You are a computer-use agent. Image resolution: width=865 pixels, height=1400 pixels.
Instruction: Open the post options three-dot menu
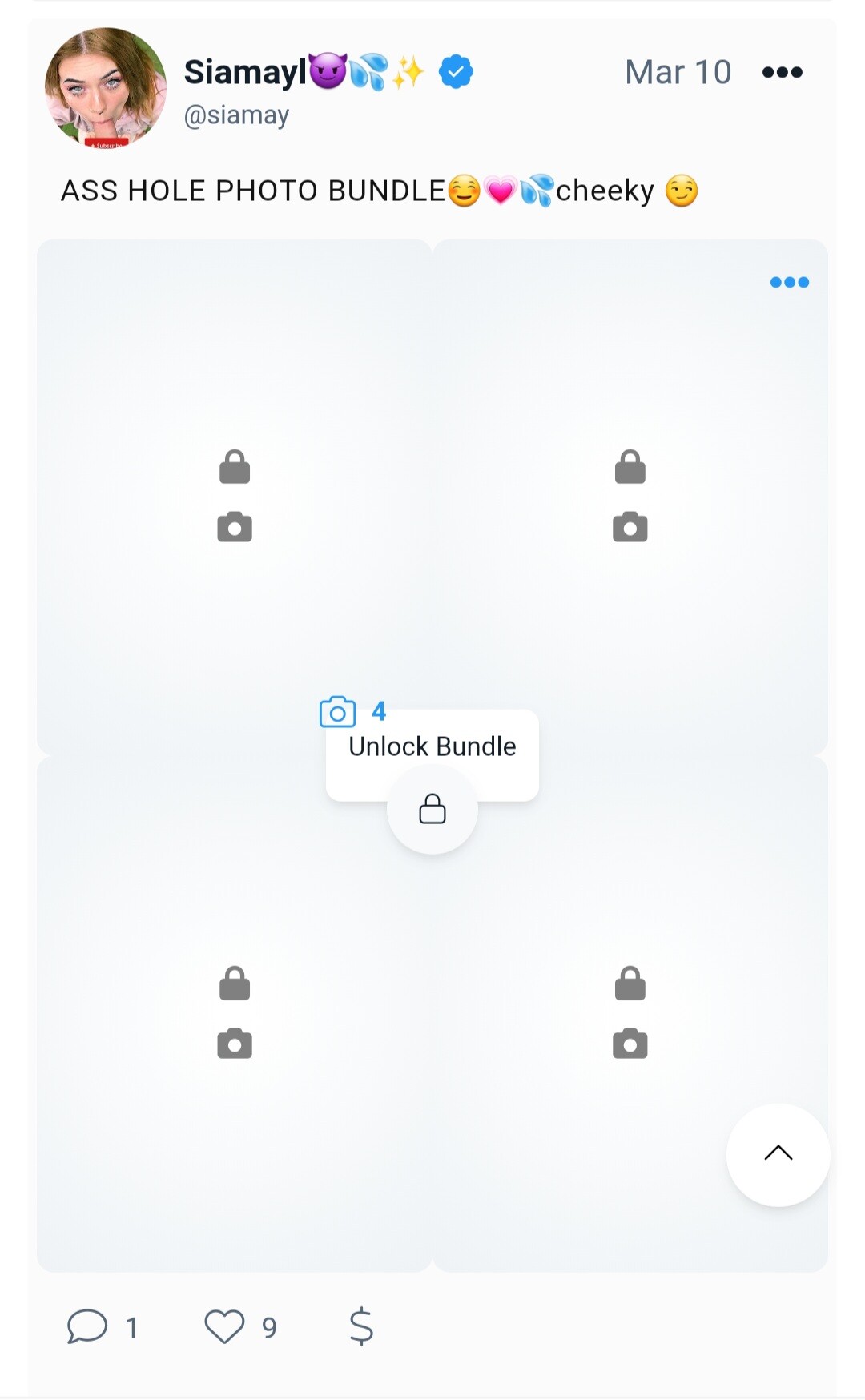[783, 72]
